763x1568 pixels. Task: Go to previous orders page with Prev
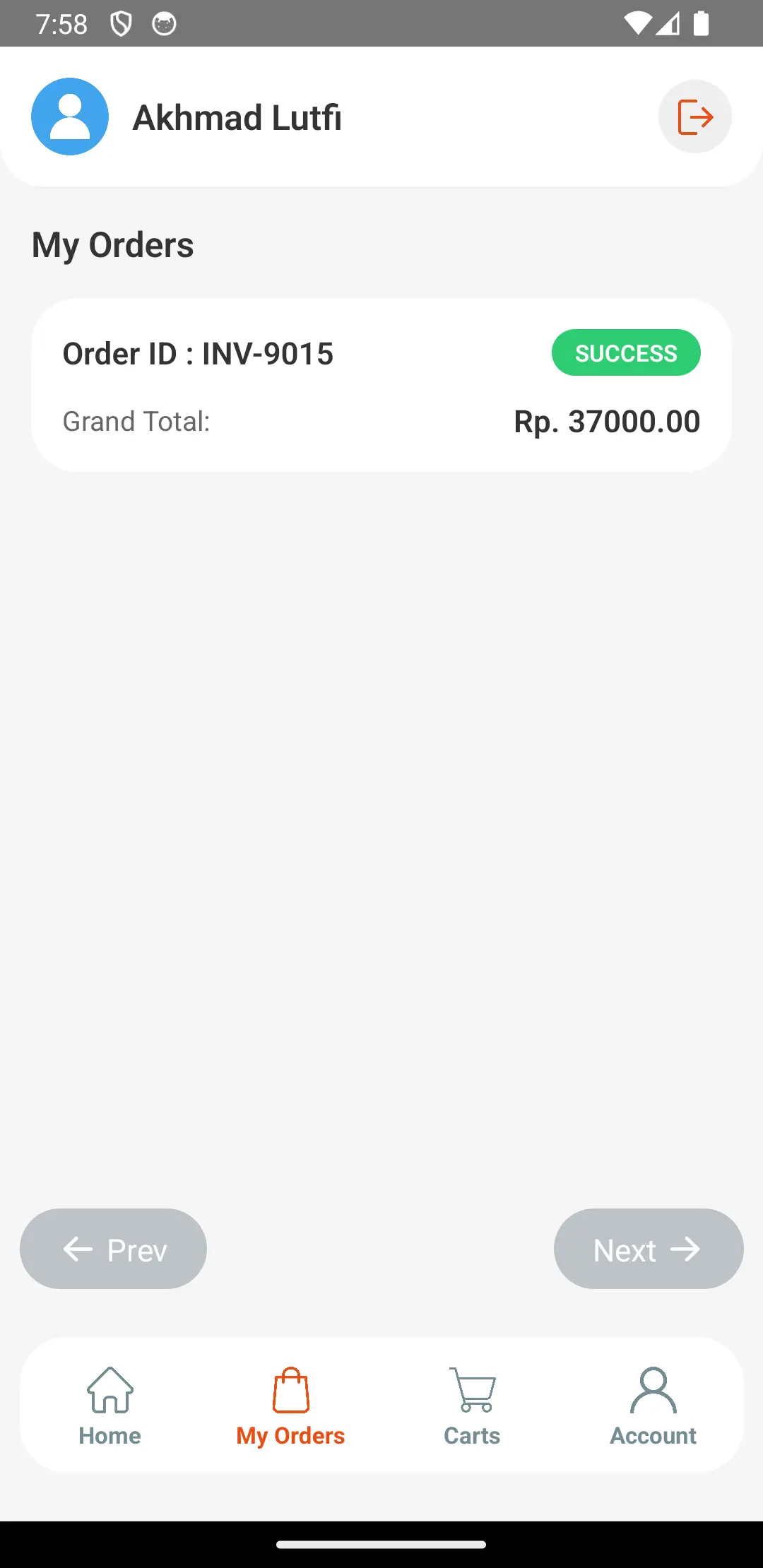pyautogui.click(x=114, y=1249)
